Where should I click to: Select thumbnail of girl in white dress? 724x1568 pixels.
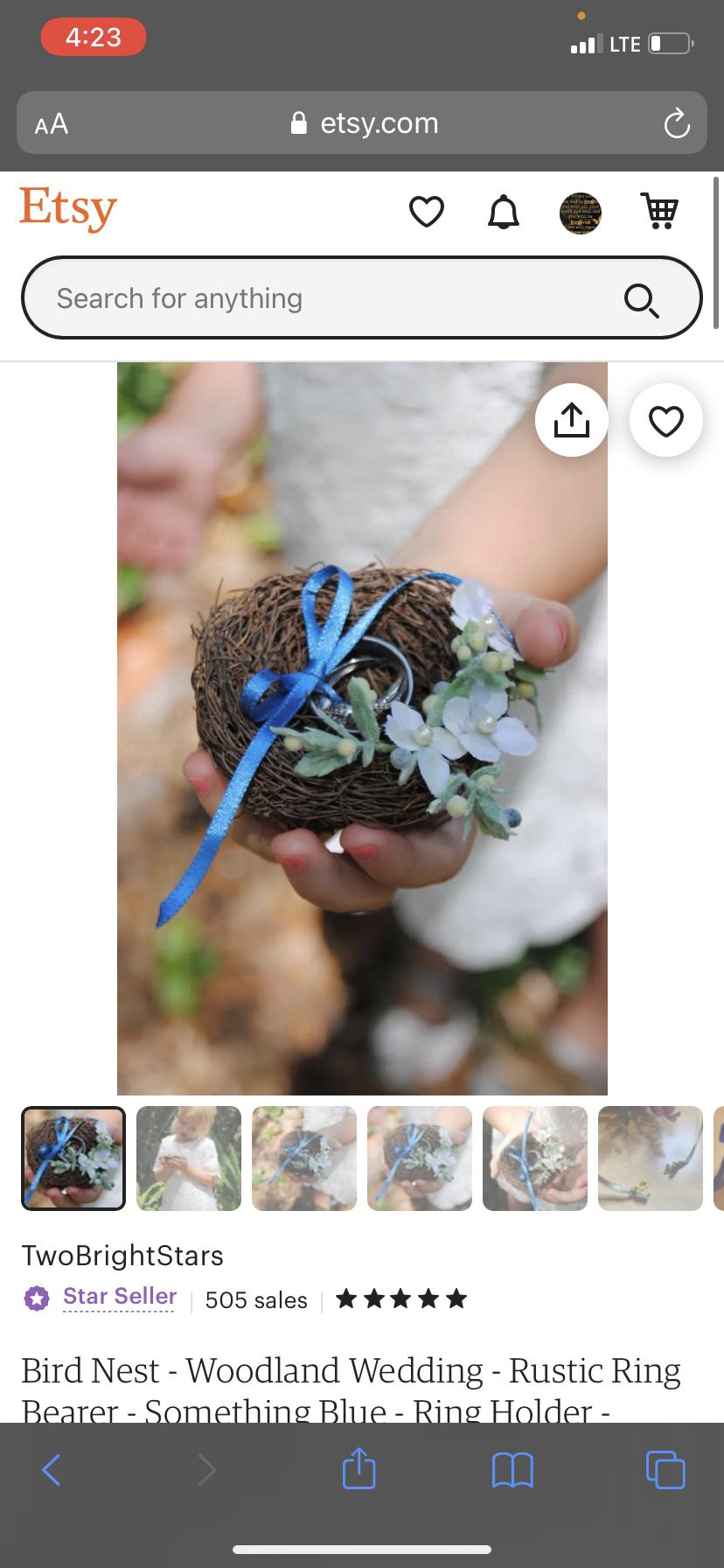click(189, 1158)
